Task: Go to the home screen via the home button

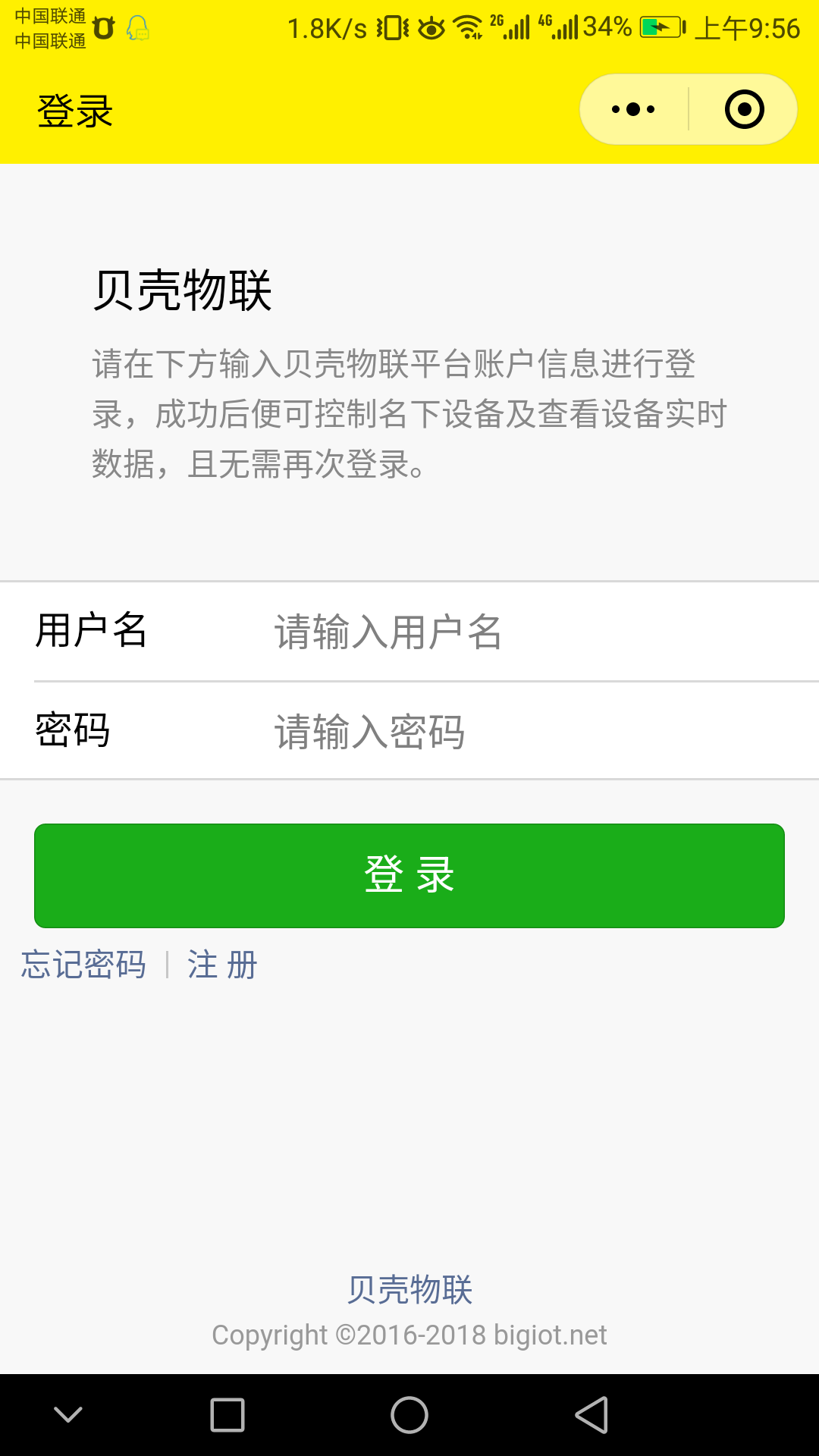Action: (409, 1415)
